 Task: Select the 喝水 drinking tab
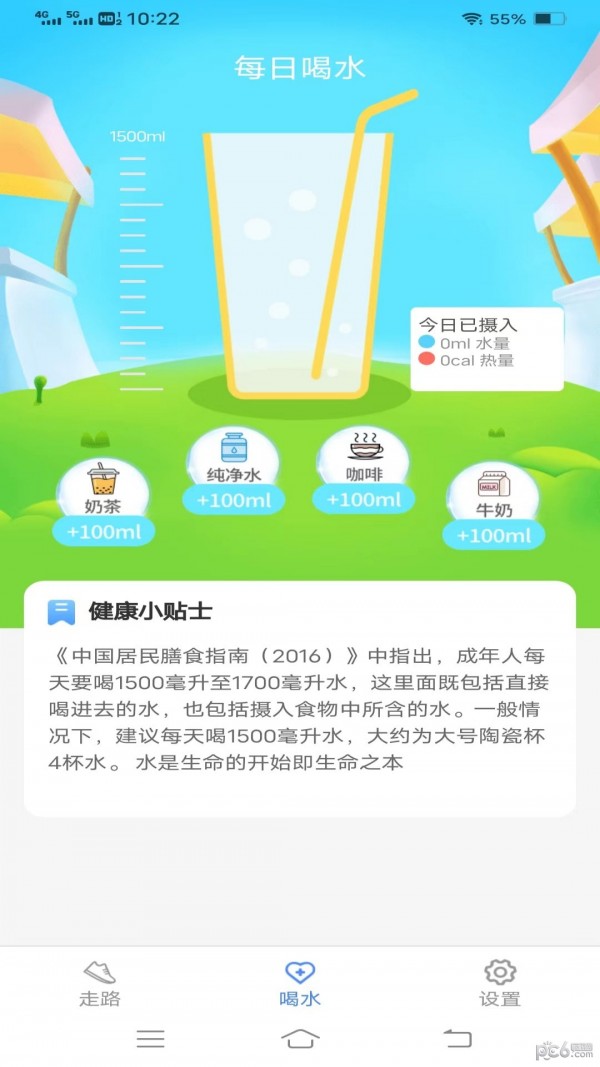click(299, 983)
